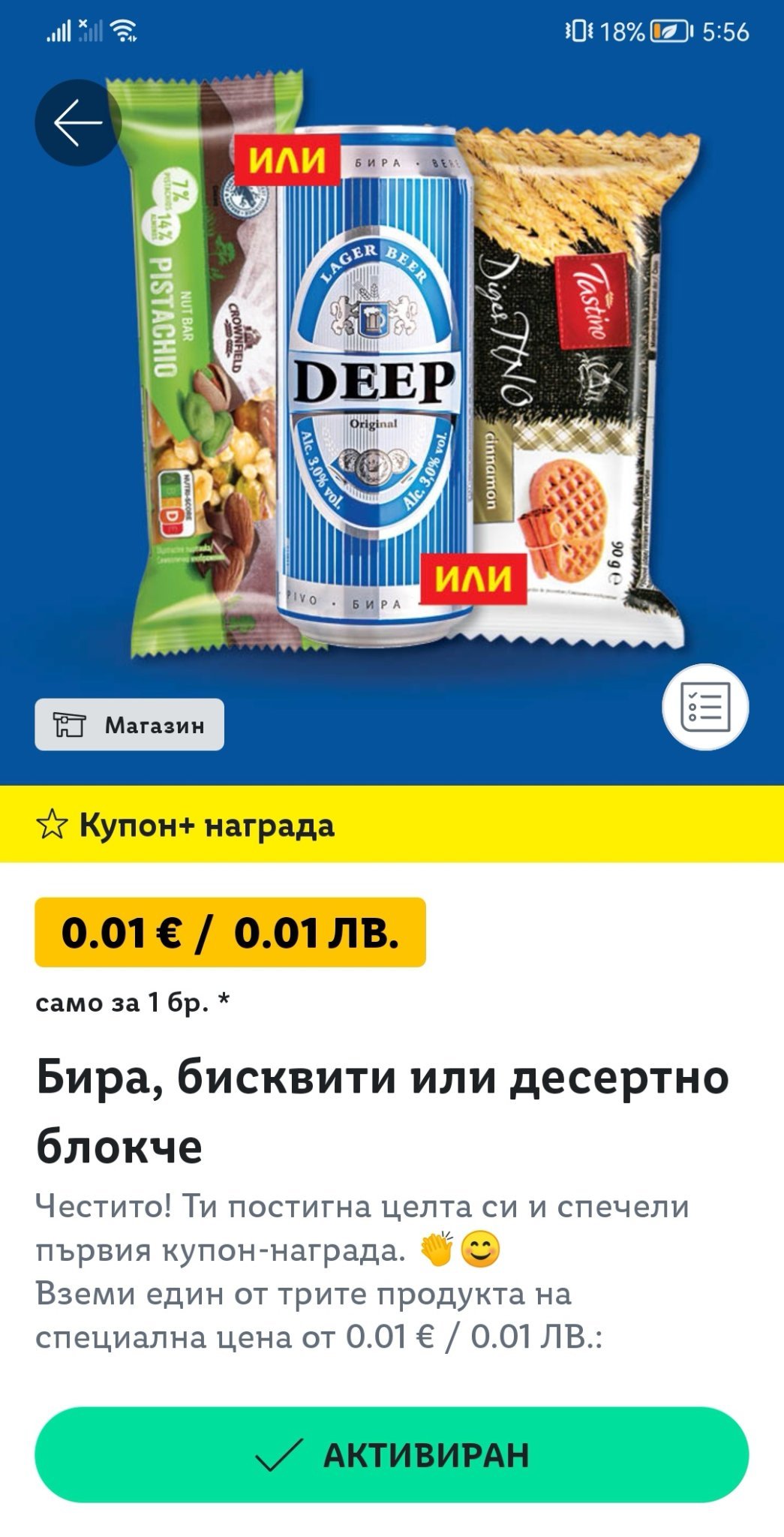The image size is (784, 1537).
Task: Open the shopping list icon
Action: pyautogui.click(x=705, y=707)
